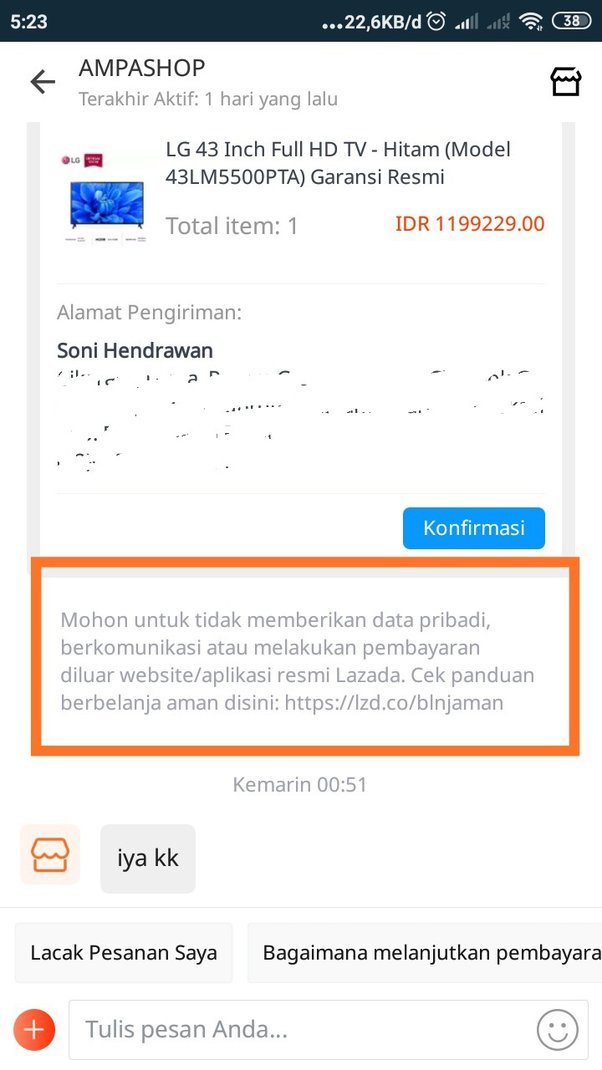Open the lzd.co/blnjaman safety guide link
Screen dimensions: 602x1070
click(394, 702)
